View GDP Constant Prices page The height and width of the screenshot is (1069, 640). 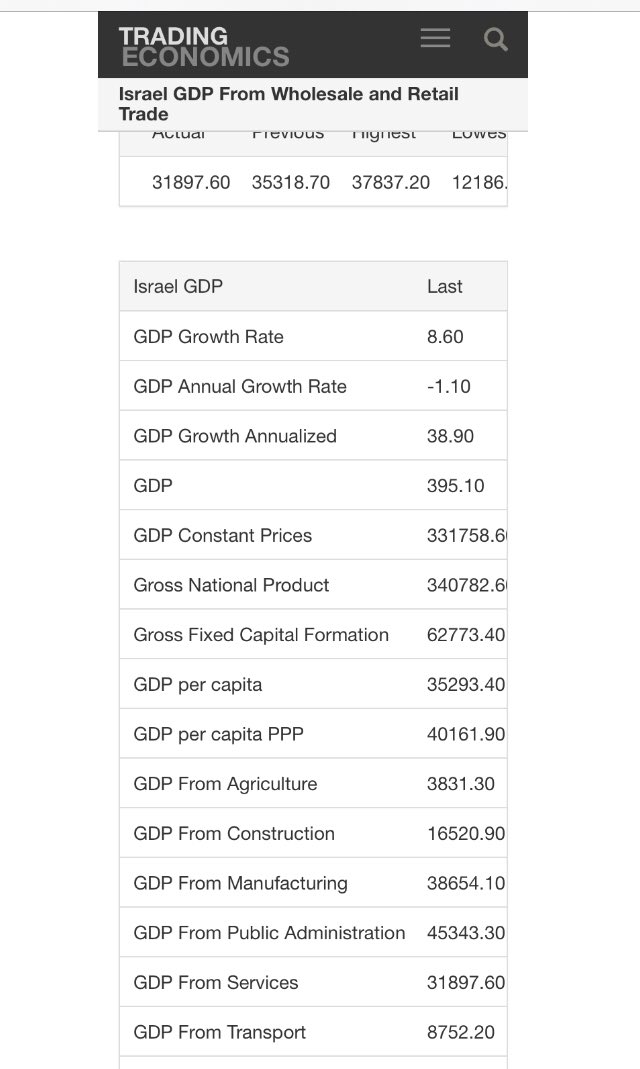tap(222, 536)
